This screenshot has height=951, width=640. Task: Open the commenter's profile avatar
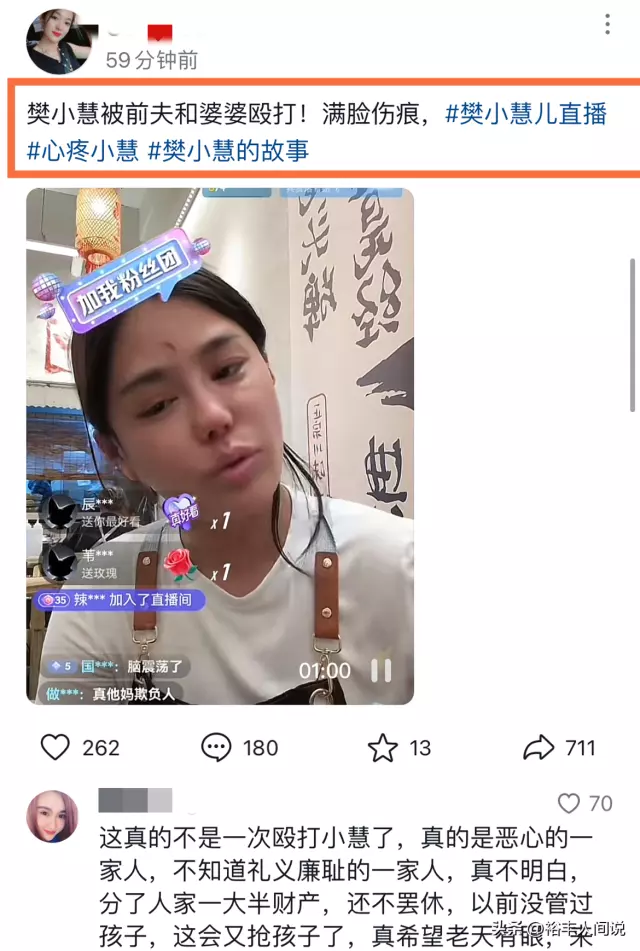pyautogui.click(x=52, y=816)
